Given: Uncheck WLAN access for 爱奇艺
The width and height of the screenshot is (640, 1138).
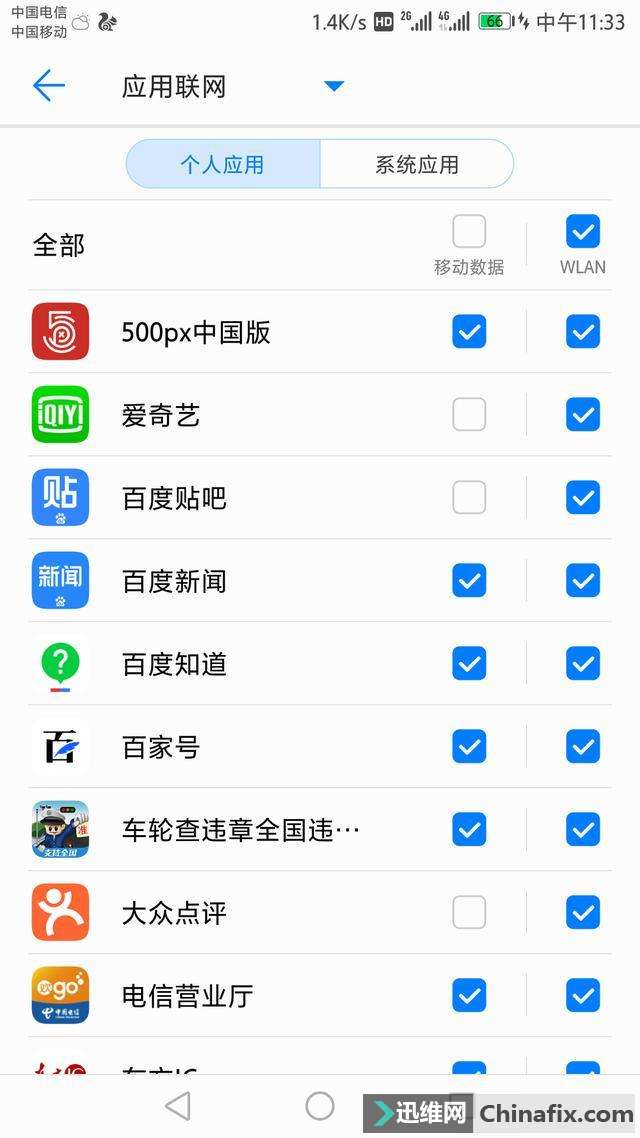Looking at the screenshot, I should pos(583,415).
